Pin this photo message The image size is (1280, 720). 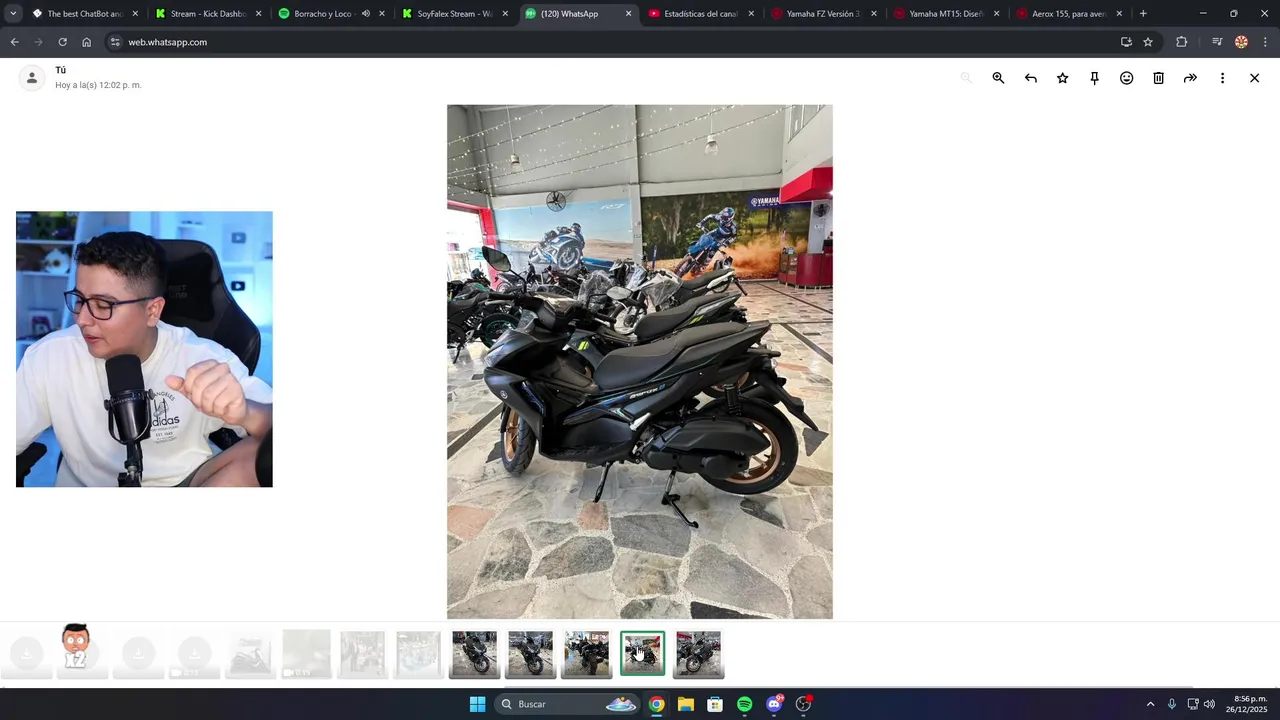(1094, 78)
